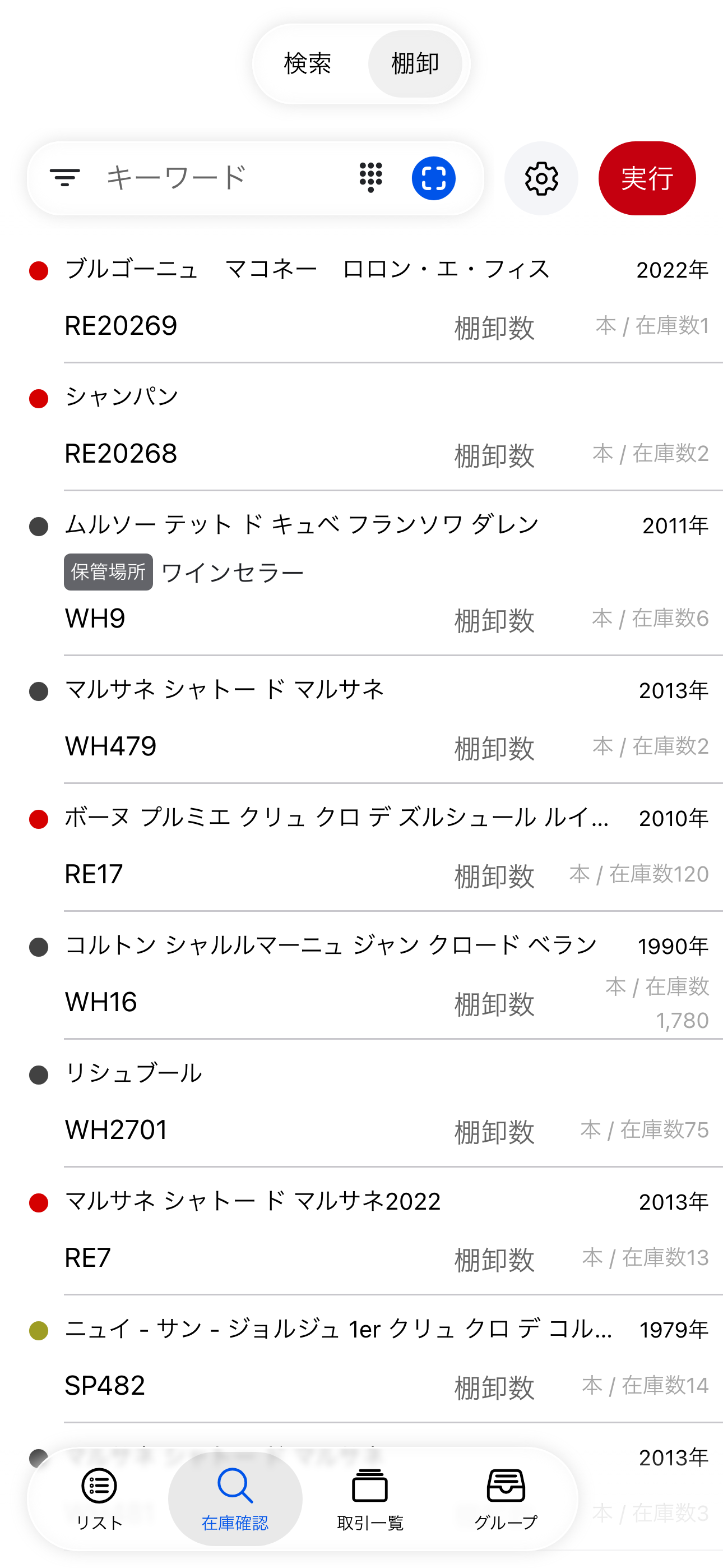Select the 在庫確認 magnifier icon
The width and height of the screenshot is (723, 1568).
(235, 1487)
